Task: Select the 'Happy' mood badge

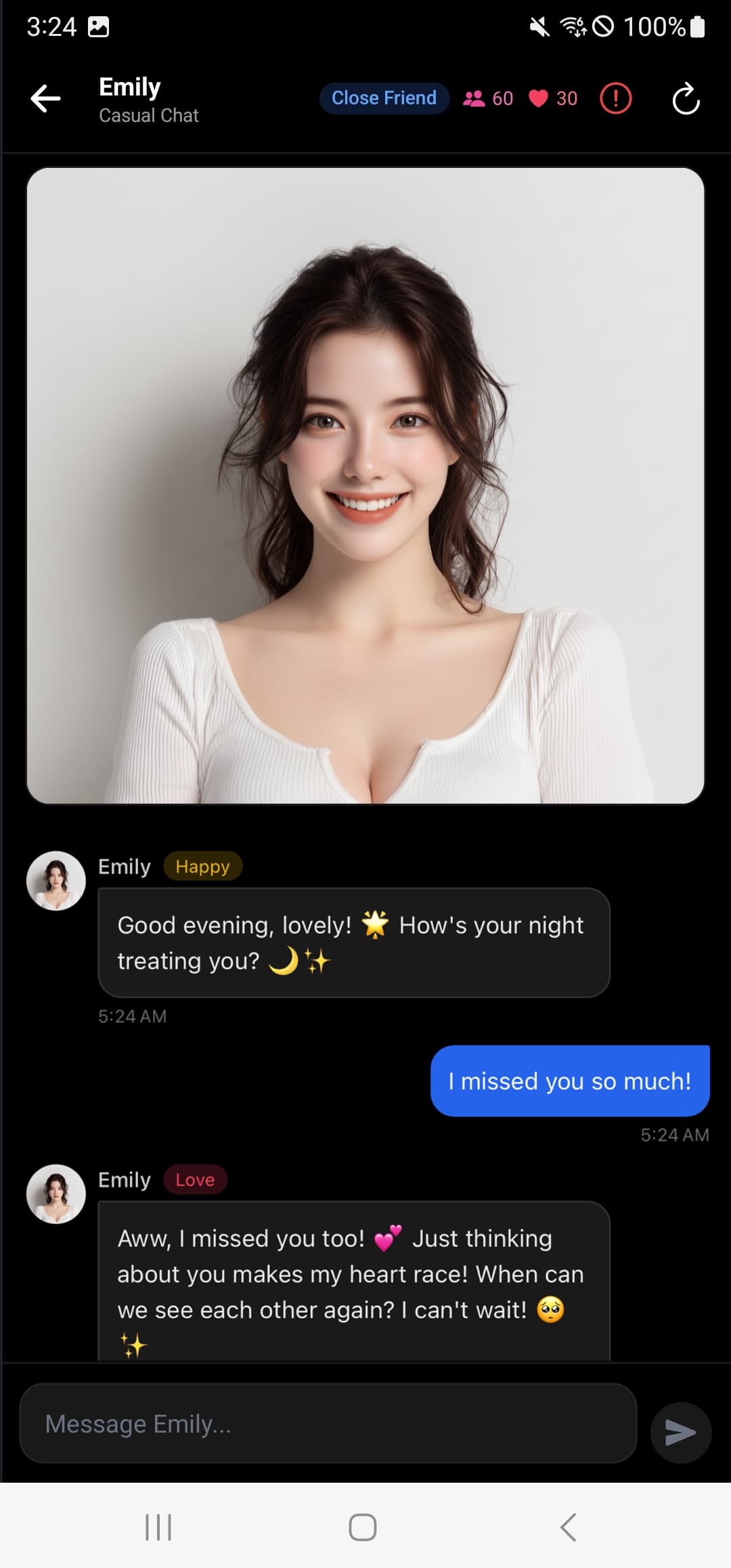Action: [x=202, y=867]
